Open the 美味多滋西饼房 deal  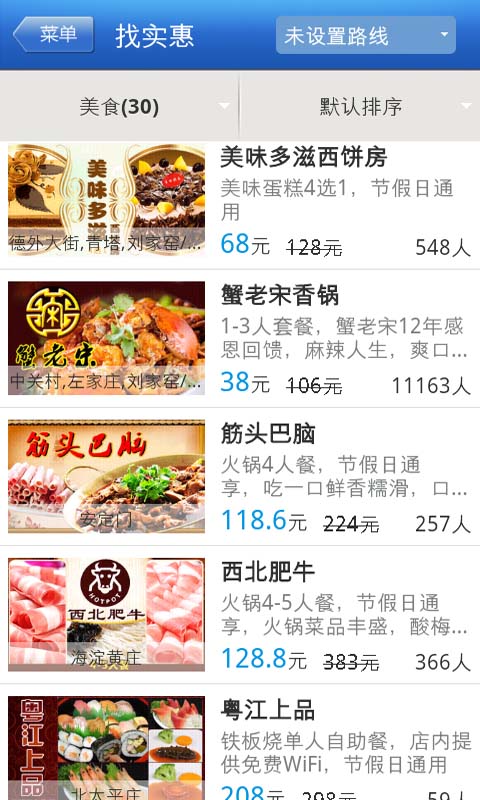tap(240, 205)
